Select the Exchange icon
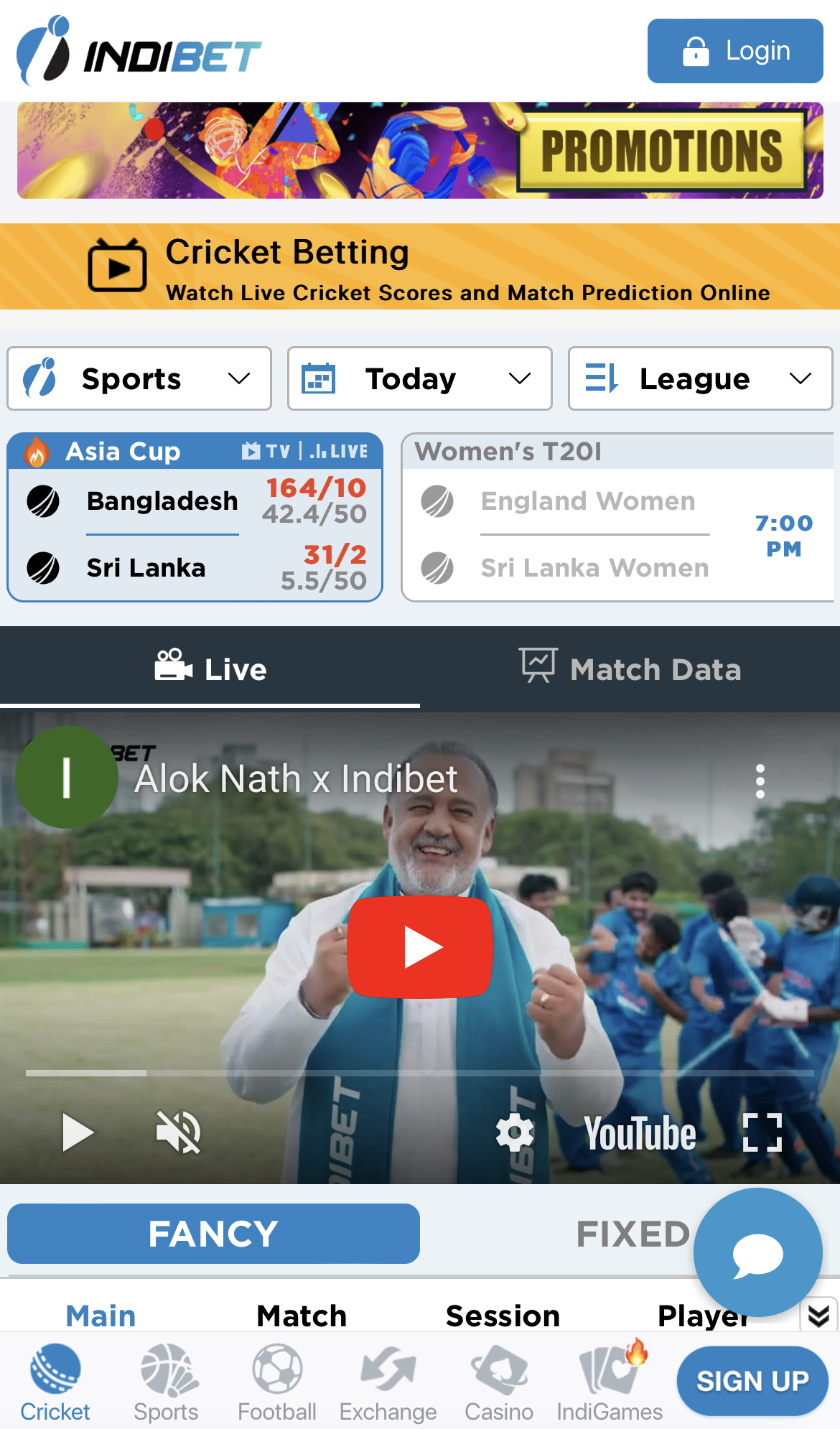The height and width of the screenshot is (1429, 840). [x=388, y=1375]
